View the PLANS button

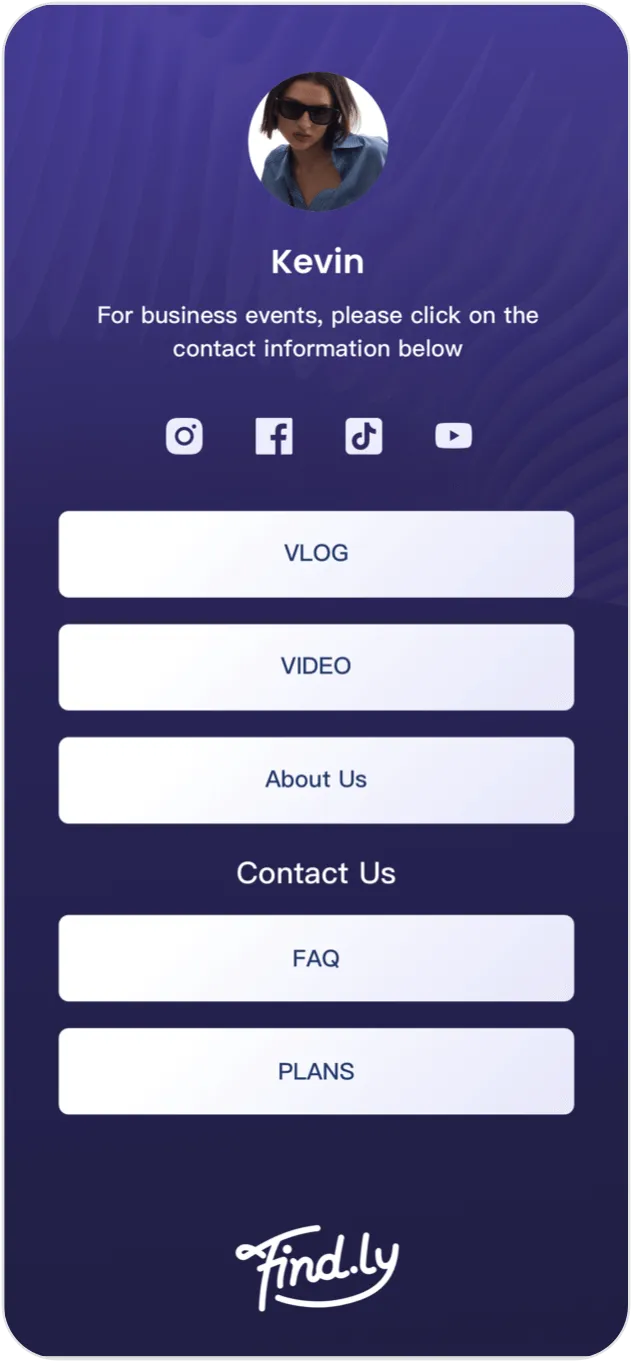pyautogui.click(x=316, y=1071)
